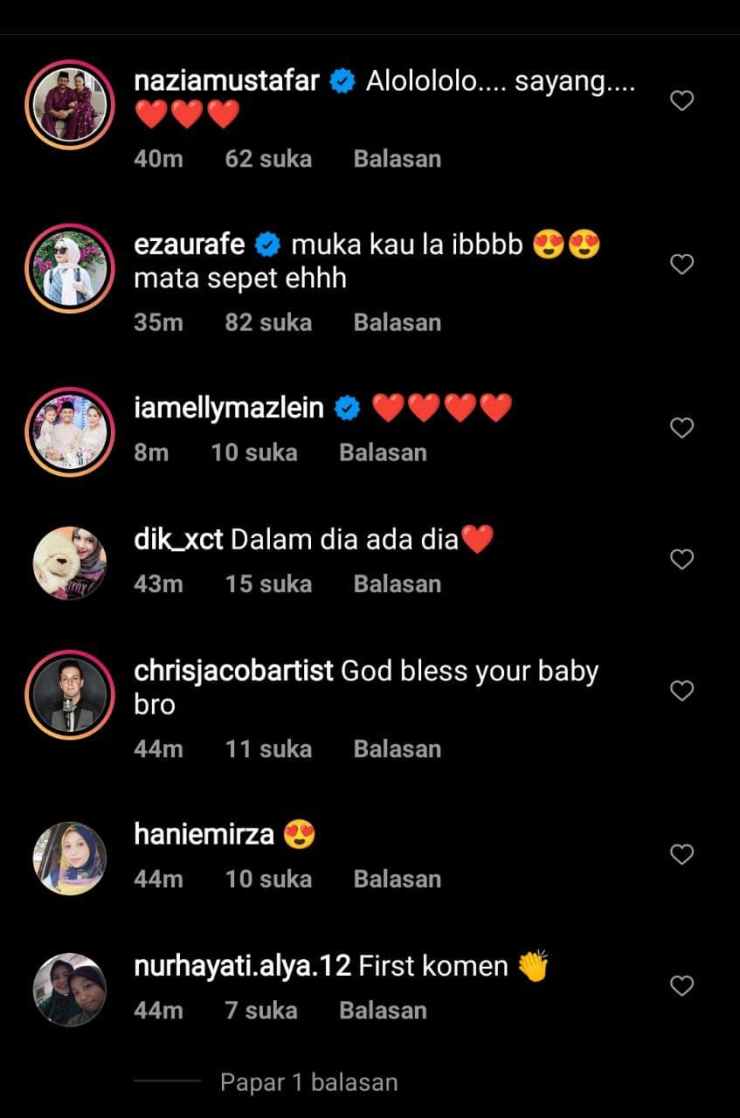Viewport: 740px width, 1118px height.
Task: Like nurhayati.alya.12's First komen comment
Action: [x=681, y=986]
